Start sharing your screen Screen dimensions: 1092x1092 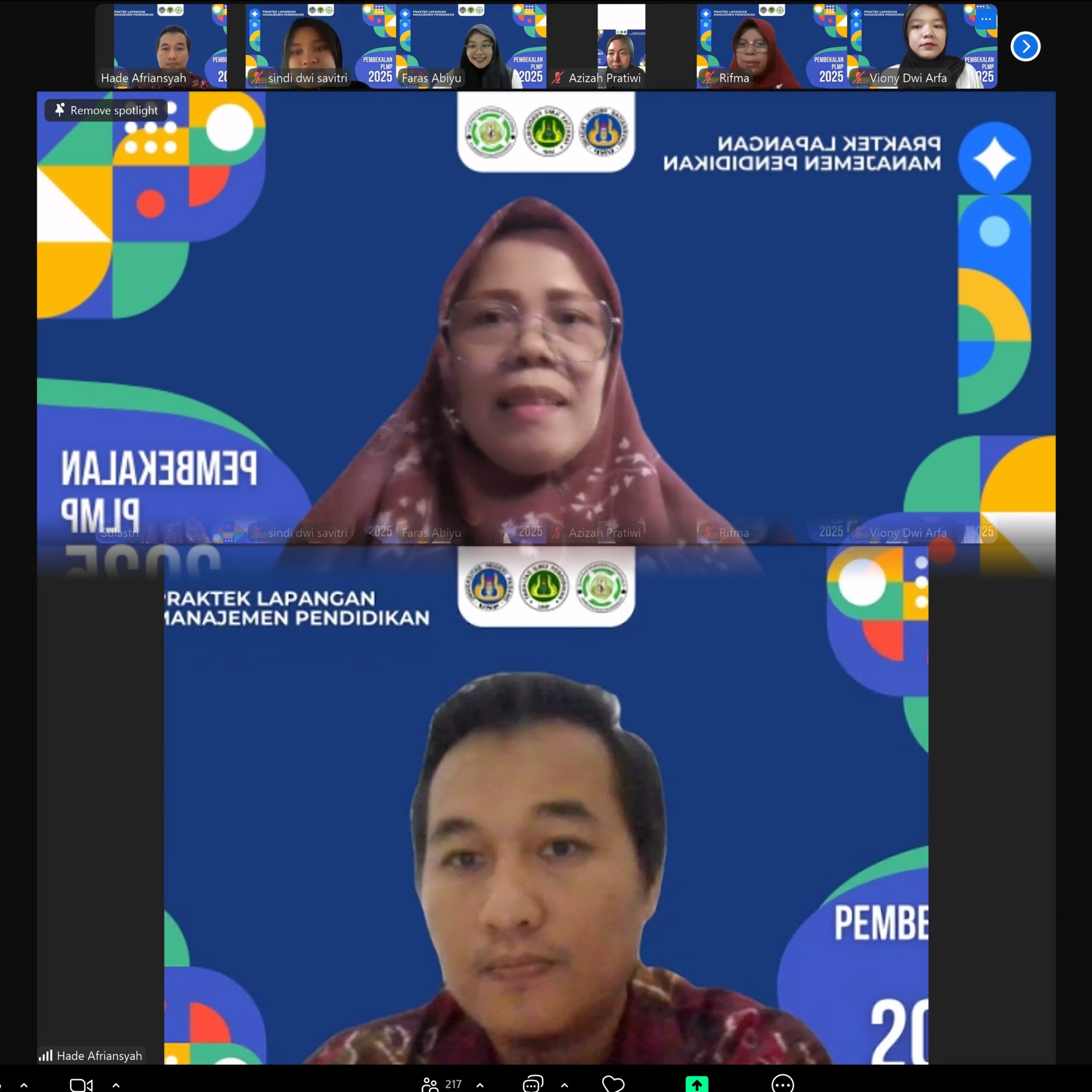point(696,1084)
